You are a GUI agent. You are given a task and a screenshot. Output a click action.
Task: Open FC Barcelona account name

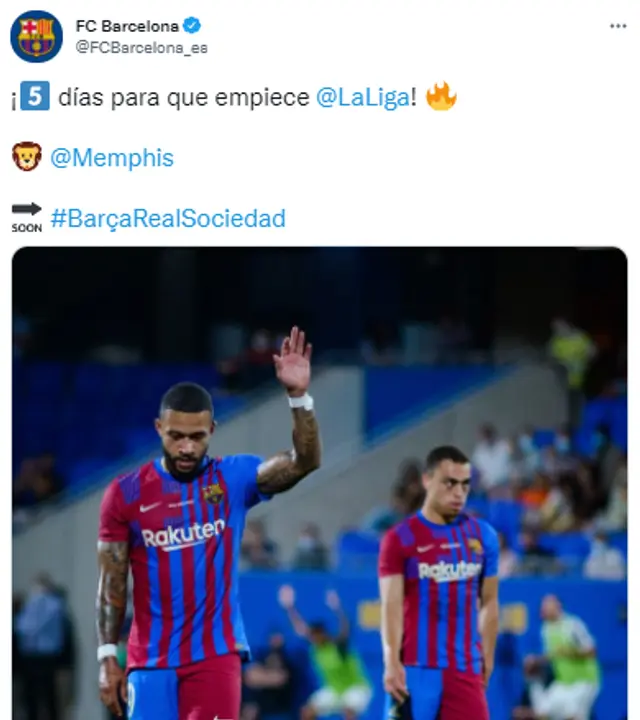(127, 26)
